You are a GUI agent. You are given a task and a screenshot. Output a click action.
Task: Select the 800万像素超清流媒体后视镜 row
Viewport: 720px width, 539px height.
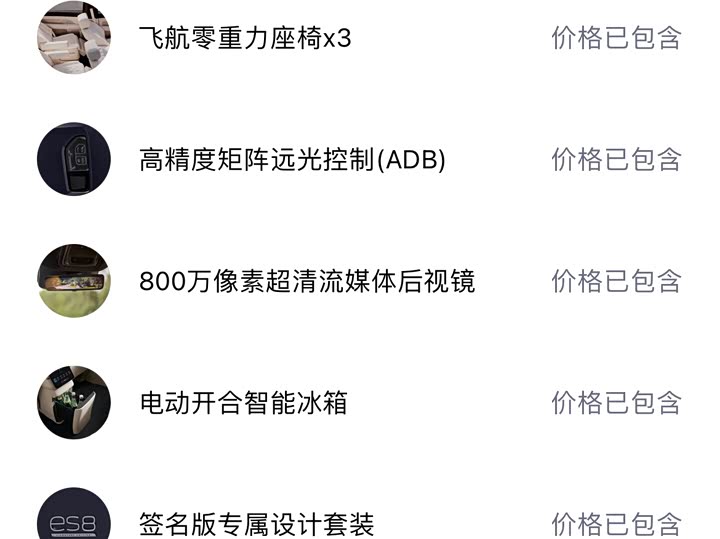(x=307, y=281)
